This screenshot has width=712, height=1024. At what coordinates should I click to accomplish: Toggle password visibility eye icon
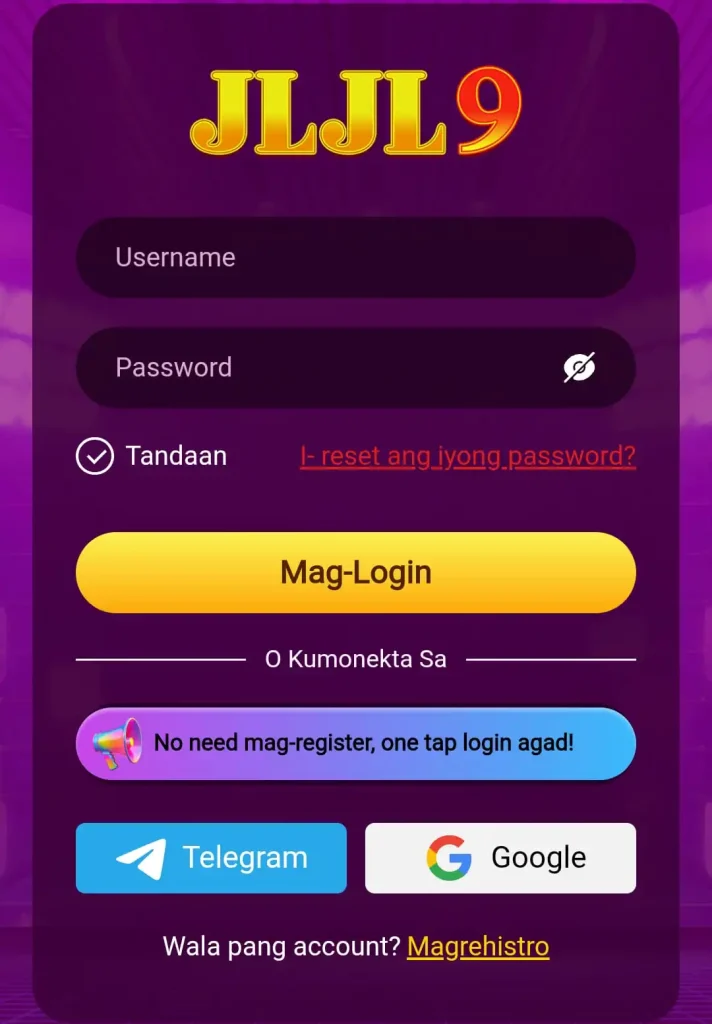pos(579,368)
